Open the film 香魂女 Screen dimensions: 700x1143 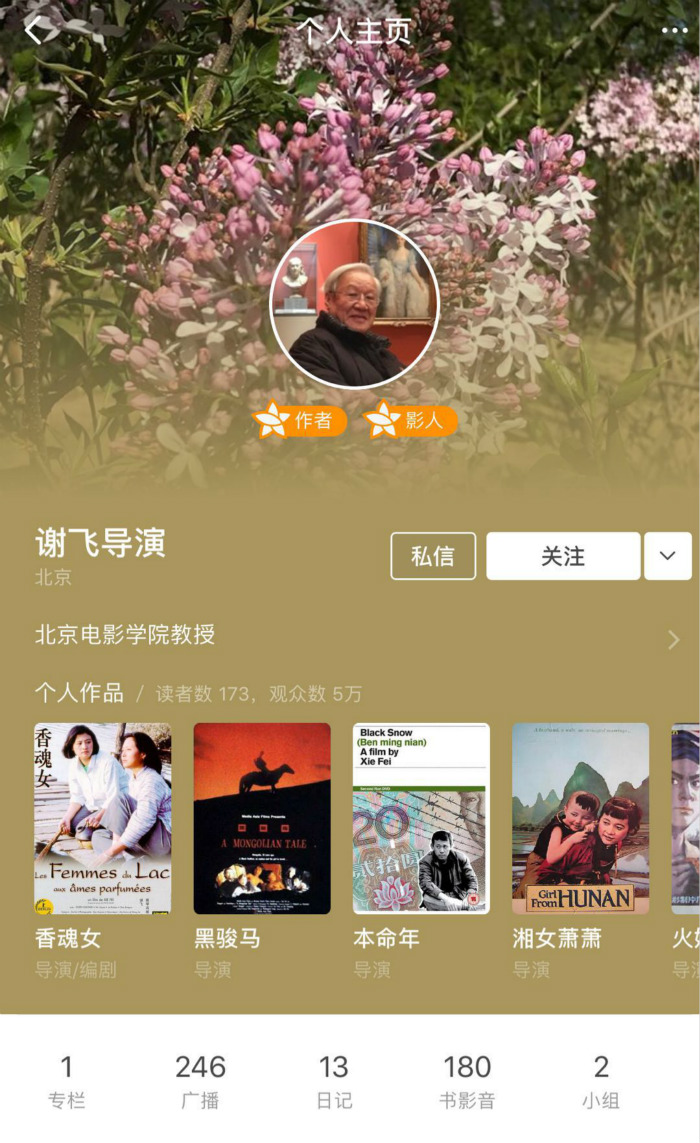pyautogui.click(x=103, y=818)
